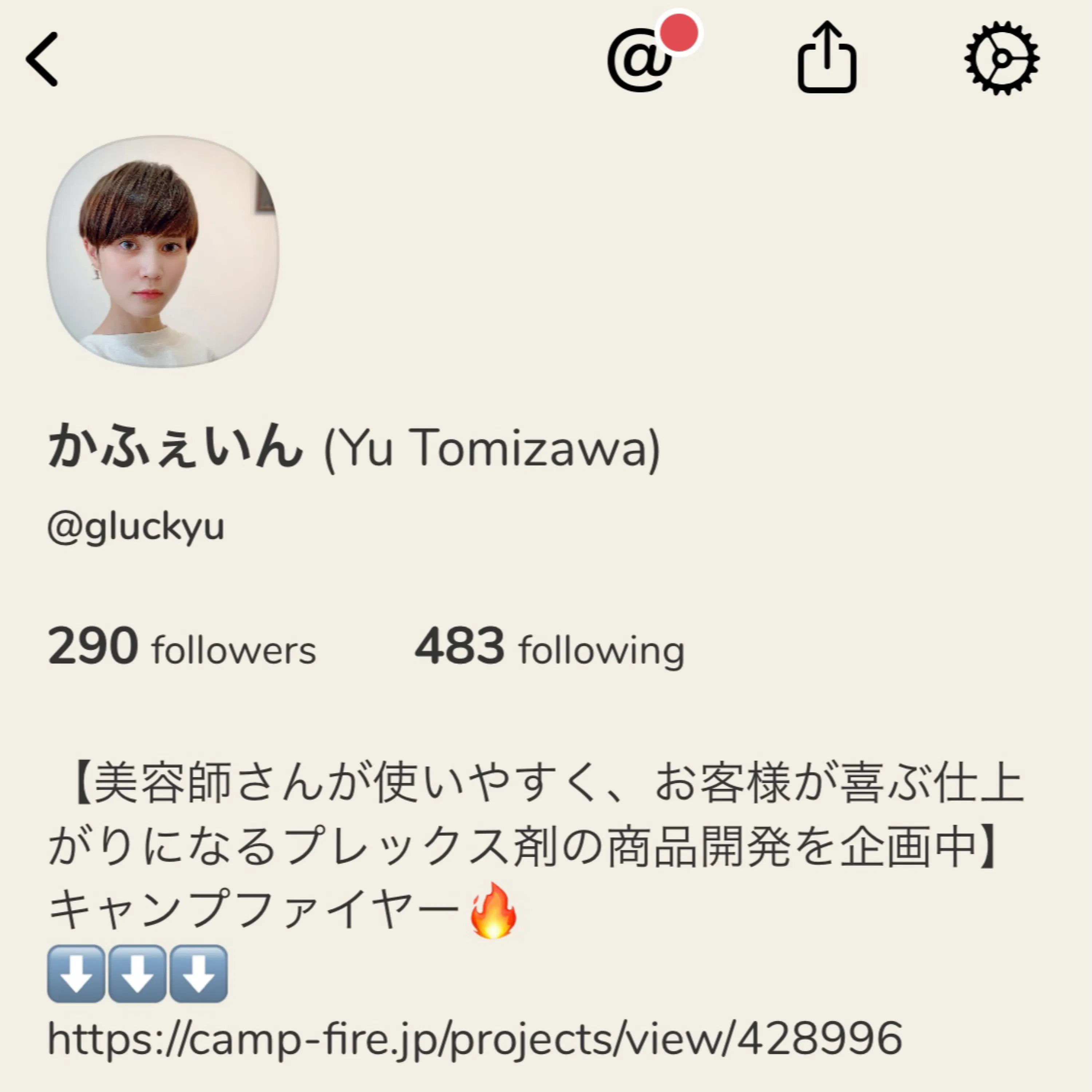
Task: Open the settings gear
Action: pyautogui.click(x=1002, y=58)
